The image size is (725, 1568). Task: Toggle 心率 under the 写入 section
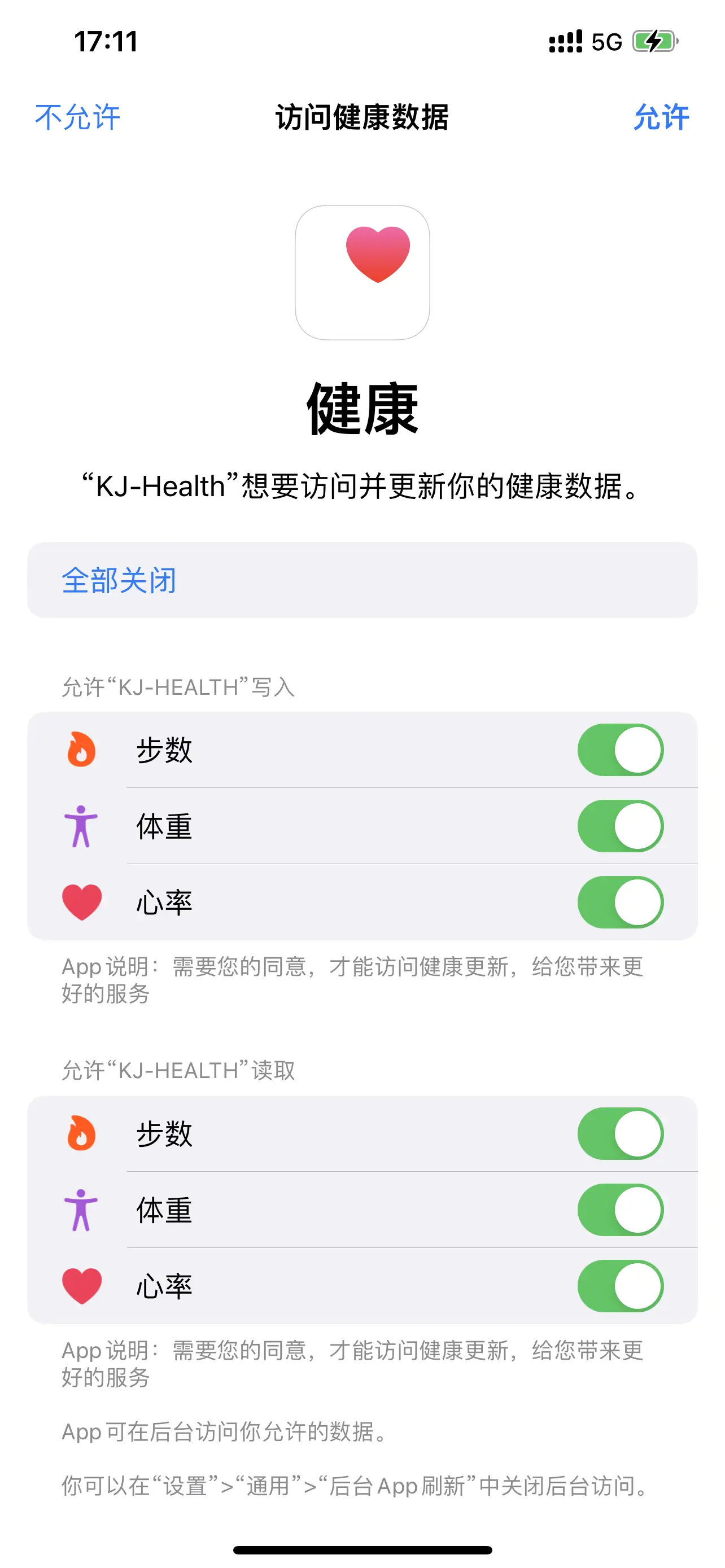point(621,901)
